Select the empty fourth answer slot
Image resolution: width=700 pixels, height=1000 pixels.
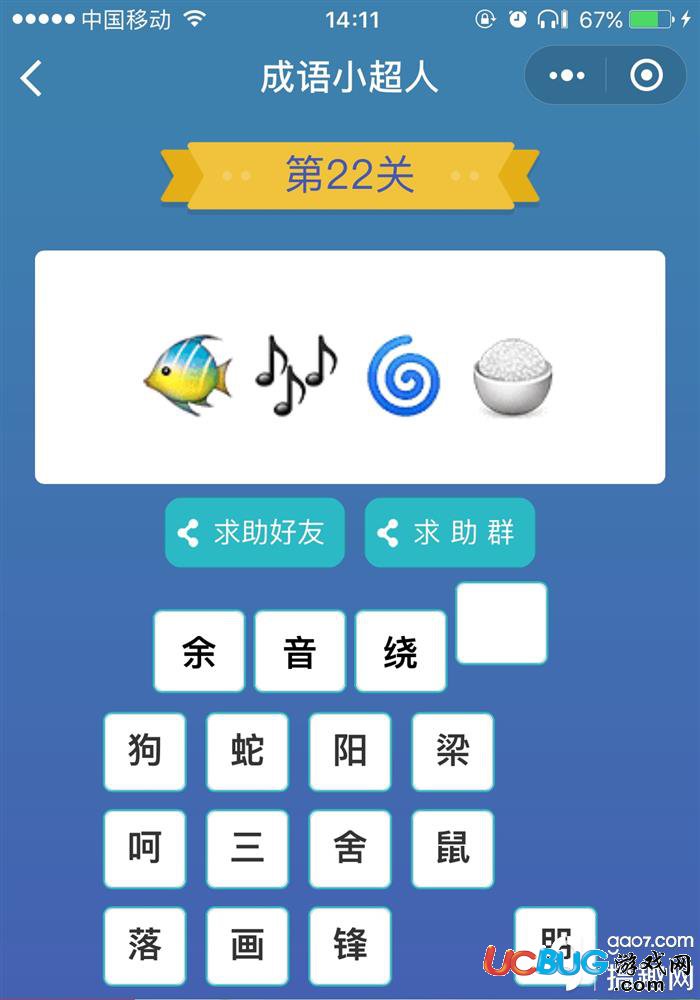click(x=501, y=624)
